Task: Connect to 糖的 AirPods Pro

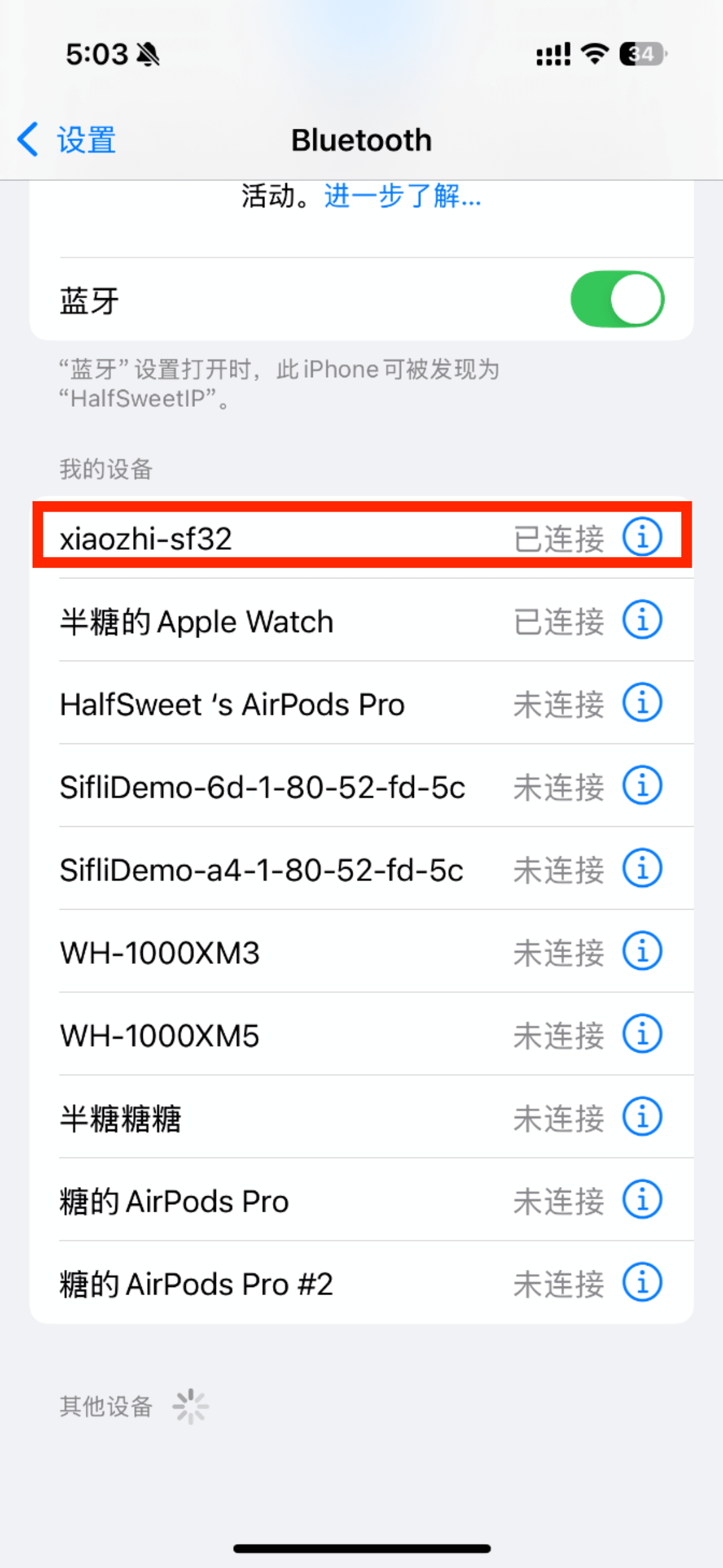Action: [362, 1199]
